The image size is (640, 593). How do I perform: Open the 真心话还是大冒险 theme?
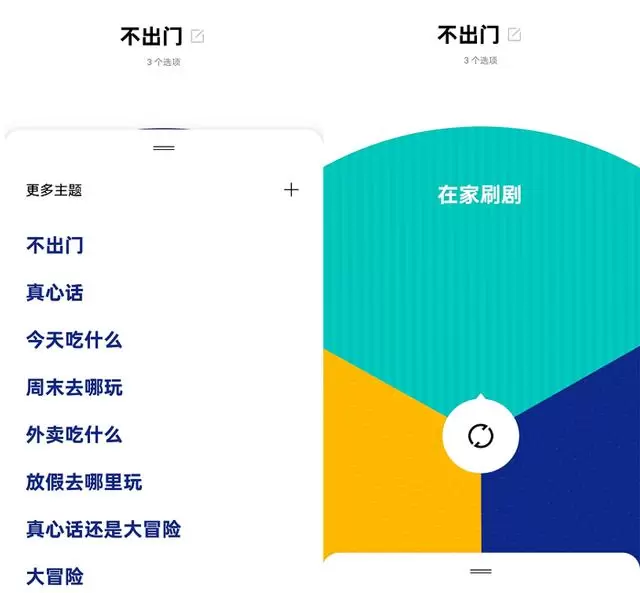pyautogui.click(x=103, y=529)
